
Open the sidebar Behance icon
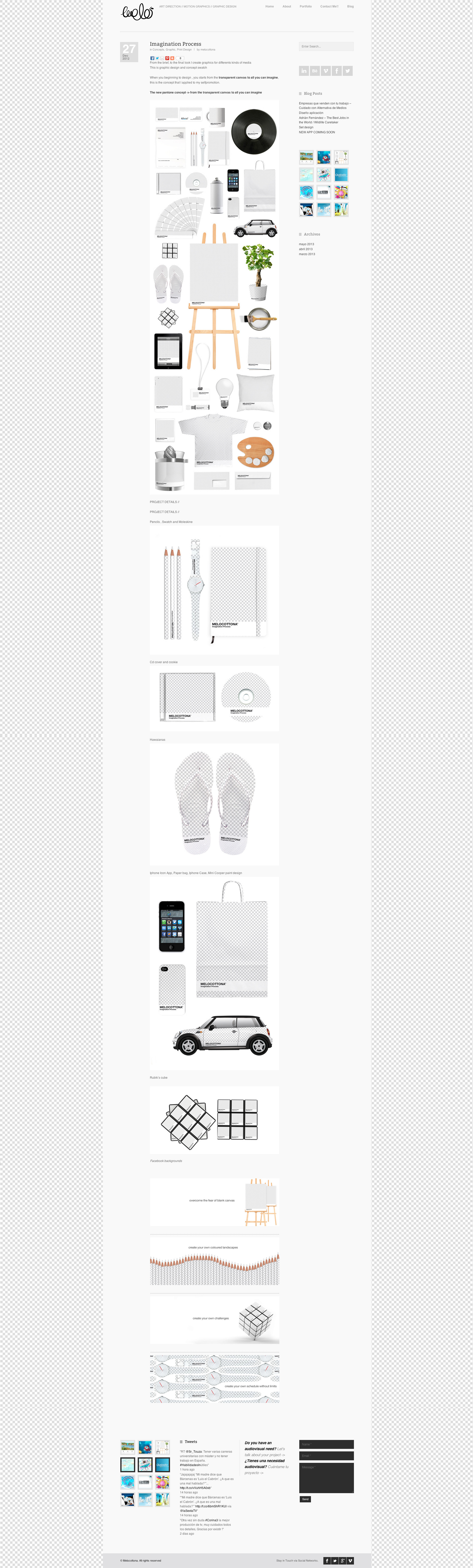(315, 71)
